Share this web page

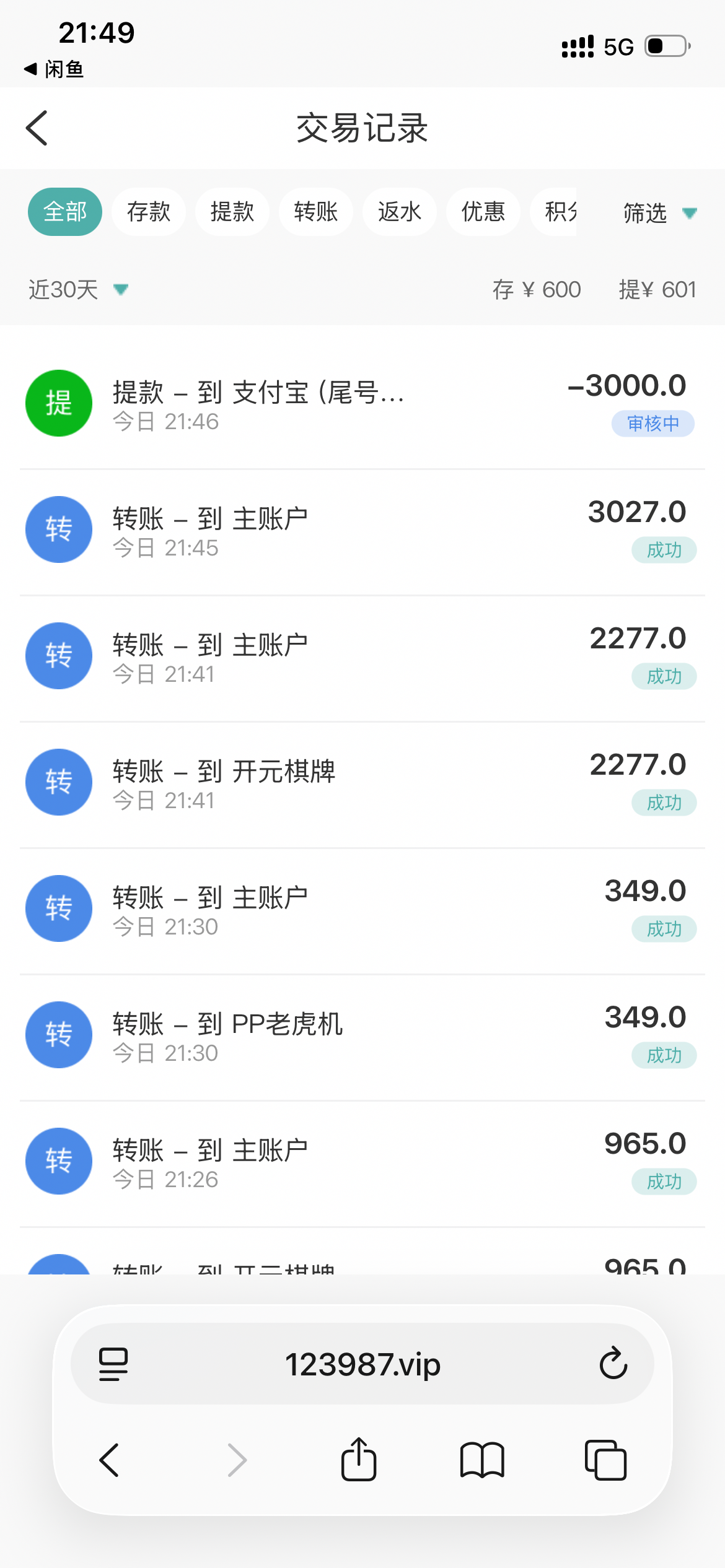click(359, 1460)
